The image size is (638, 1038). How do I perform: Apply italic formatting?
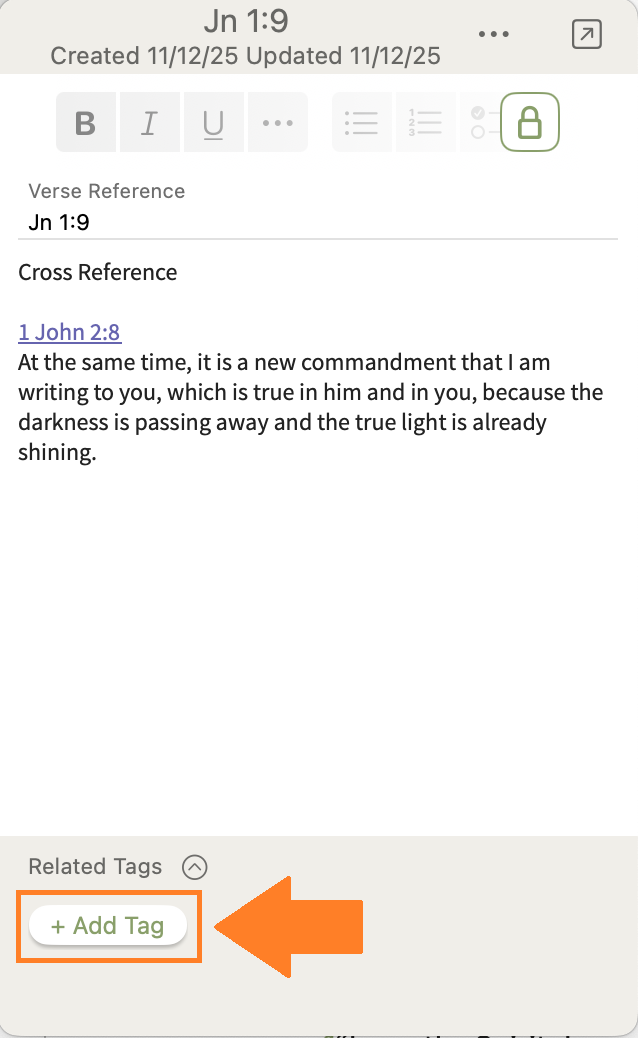150,123
